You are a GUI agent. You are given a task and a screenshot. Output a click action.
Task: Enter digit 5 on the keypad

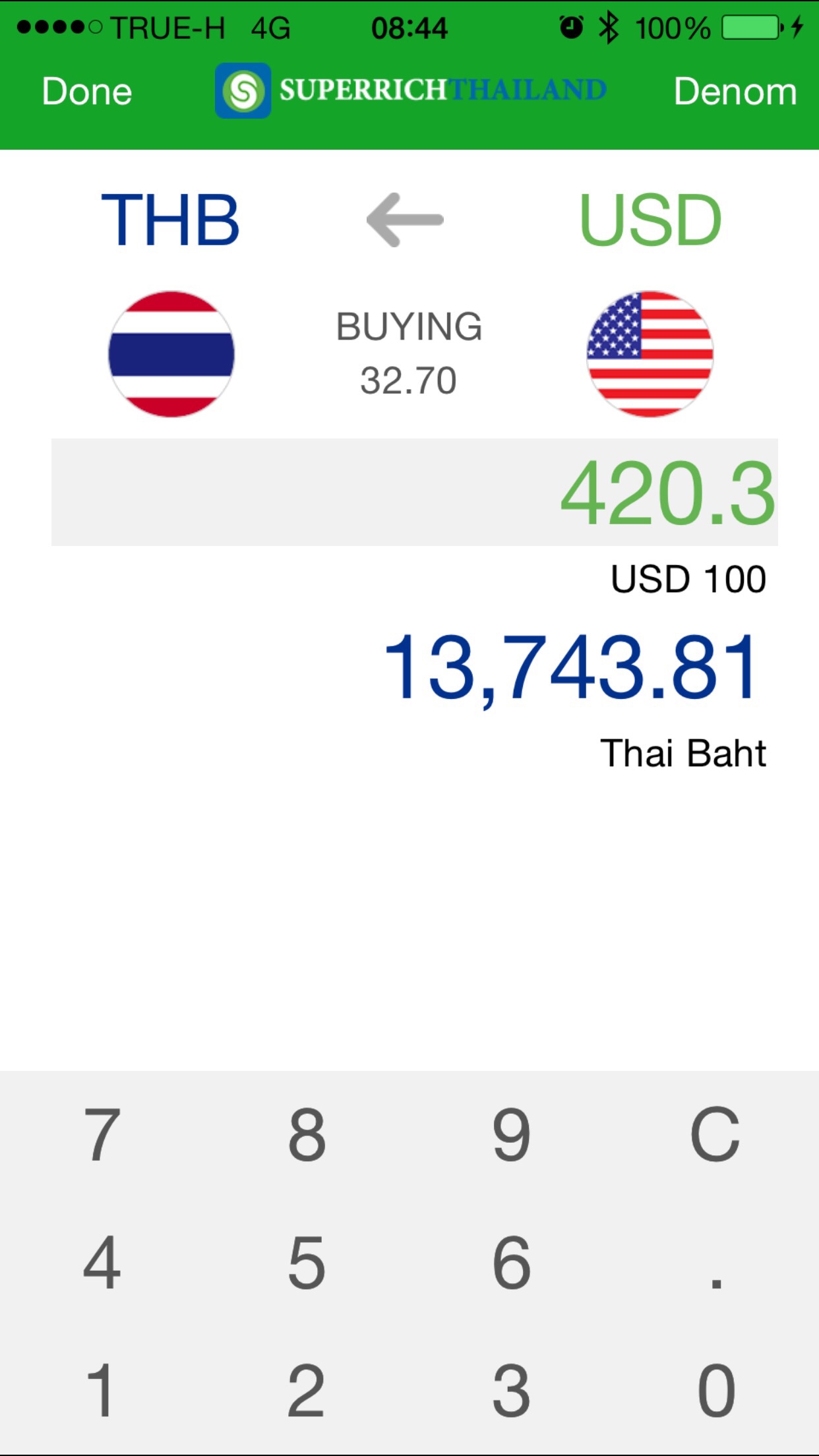307,1262
